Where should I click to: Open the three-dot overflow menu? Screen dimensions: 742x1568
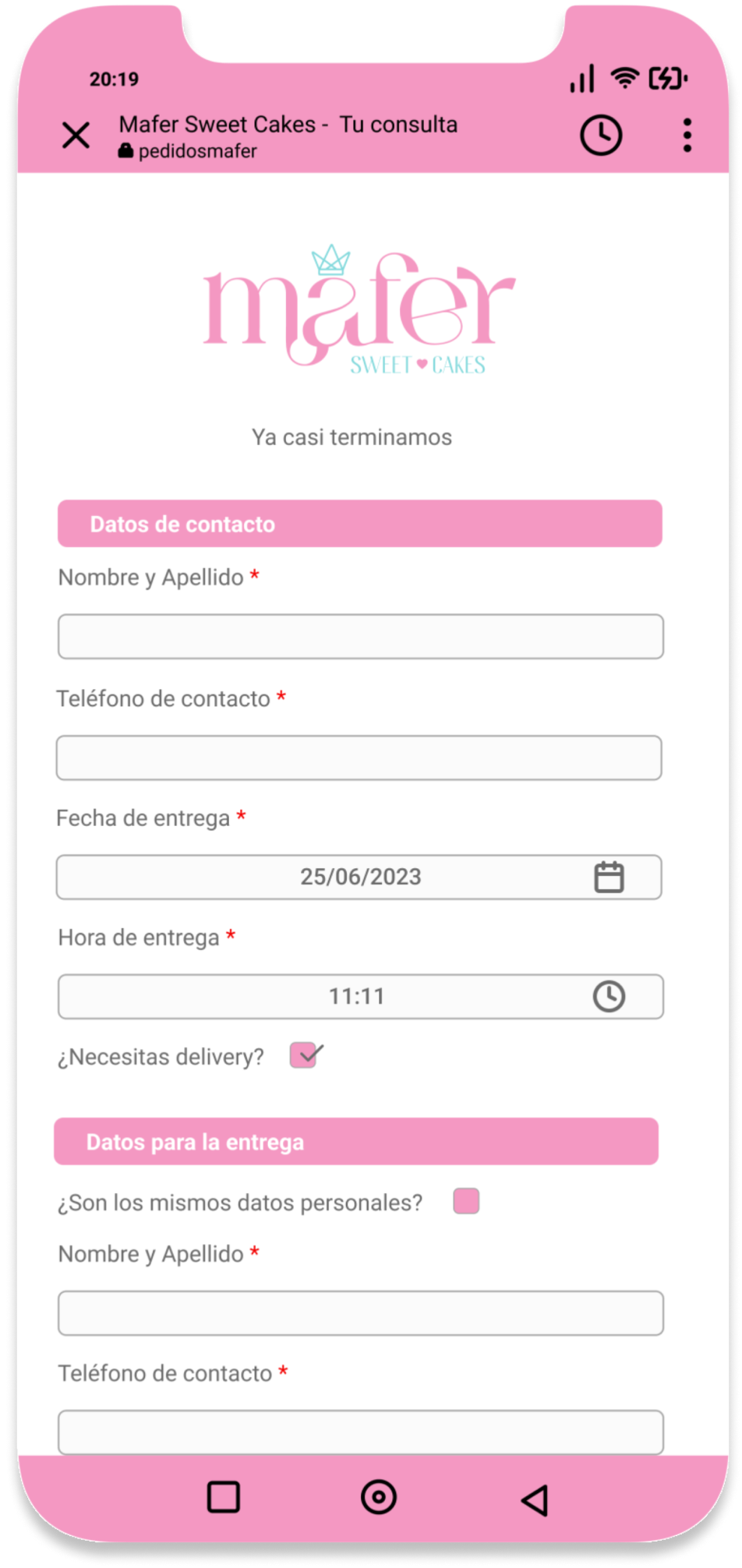[687, 136]
